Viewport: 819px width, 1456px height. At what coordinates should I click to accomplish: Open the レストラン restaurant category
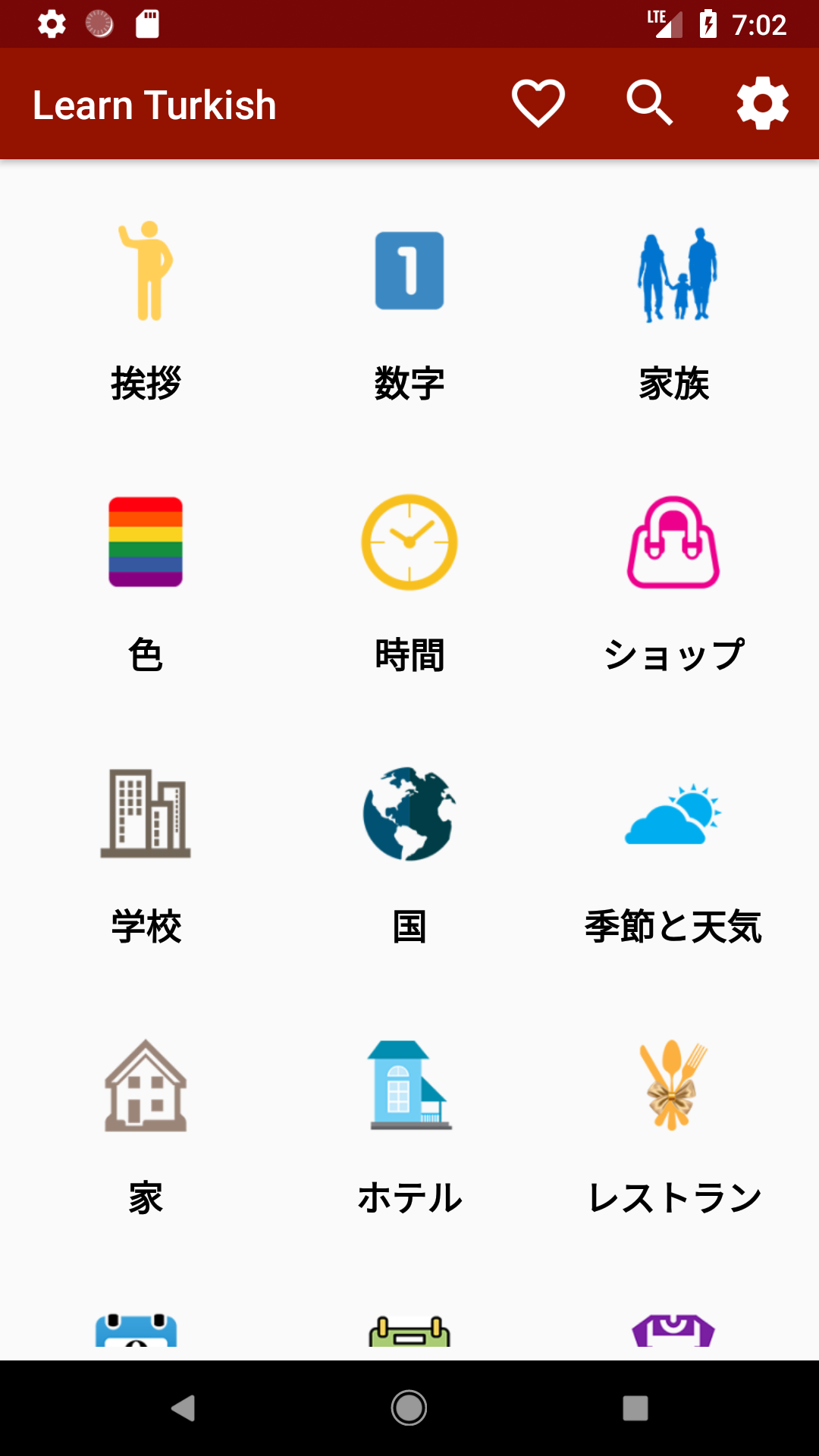click(673, 1126)
